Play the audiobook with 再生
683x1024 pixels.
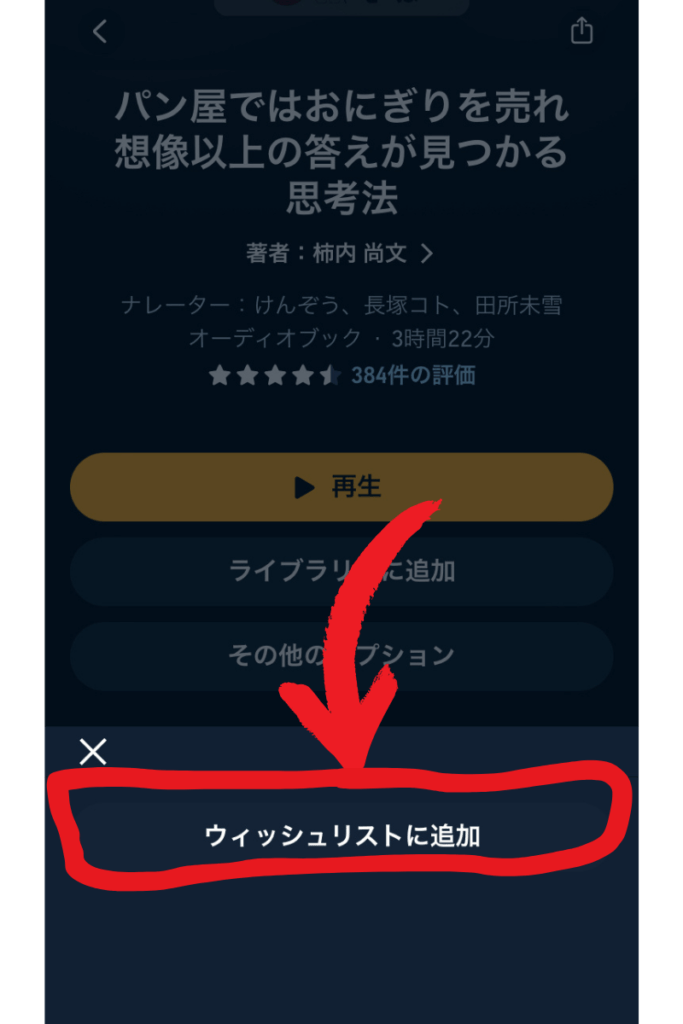(x=341, y=487)
